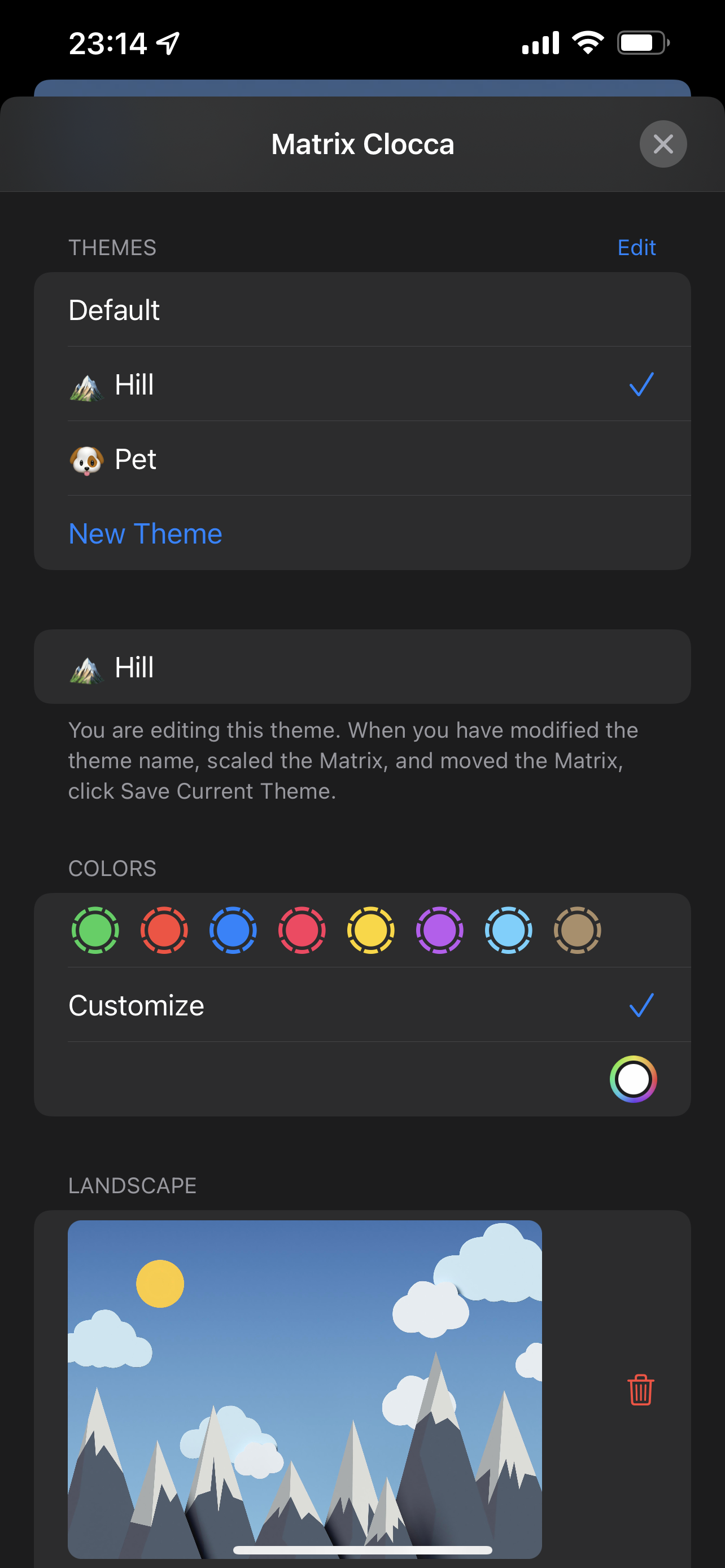Viewport: 725px width, 1568px height.
Task: Pick the orange-red color swatch
Action: tap(164, 930)
